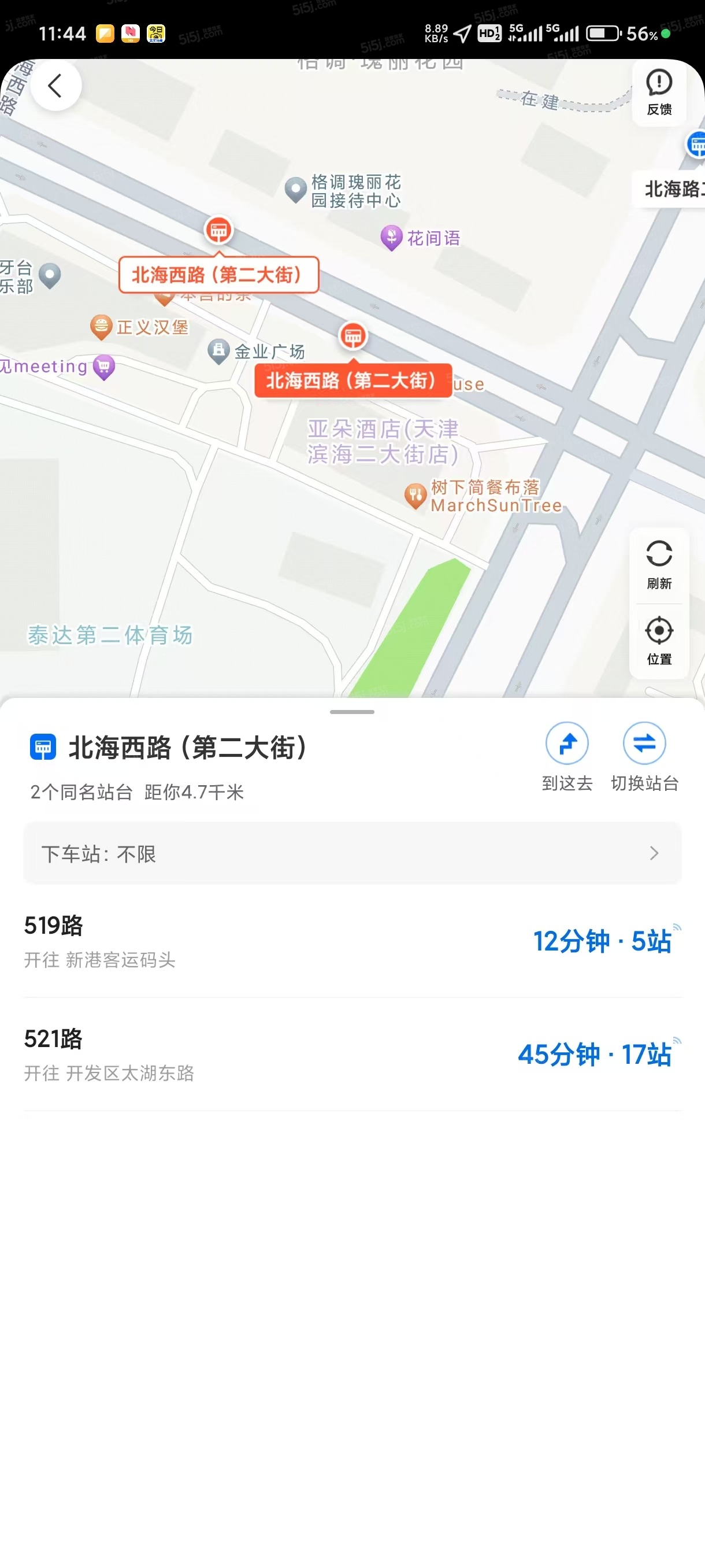The width and height of the screenshot is (705, 1568).
Task: Tap 格调瑰丽花园接待中心 map pin
Action: (296, 190)
